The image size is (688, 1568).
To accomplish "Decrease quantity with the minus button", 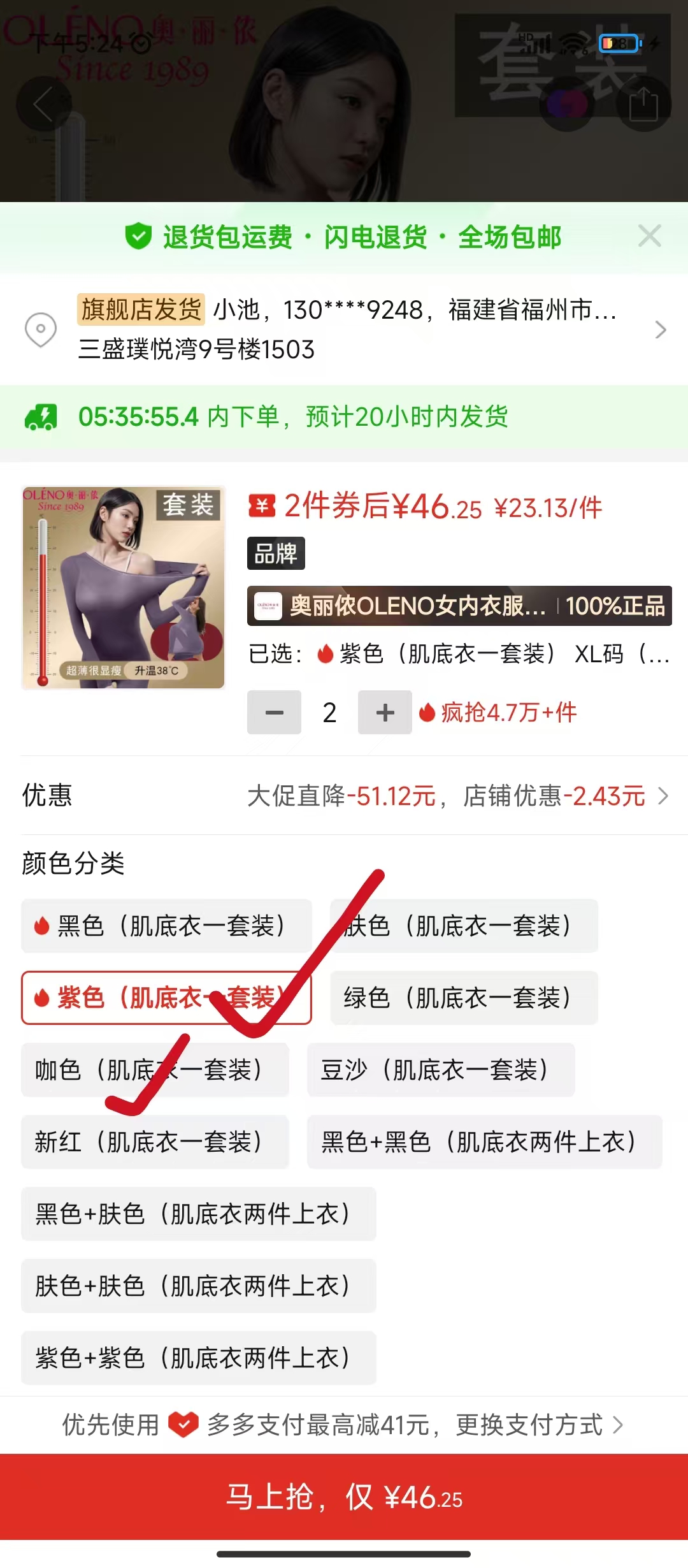I will coord(274,713).
